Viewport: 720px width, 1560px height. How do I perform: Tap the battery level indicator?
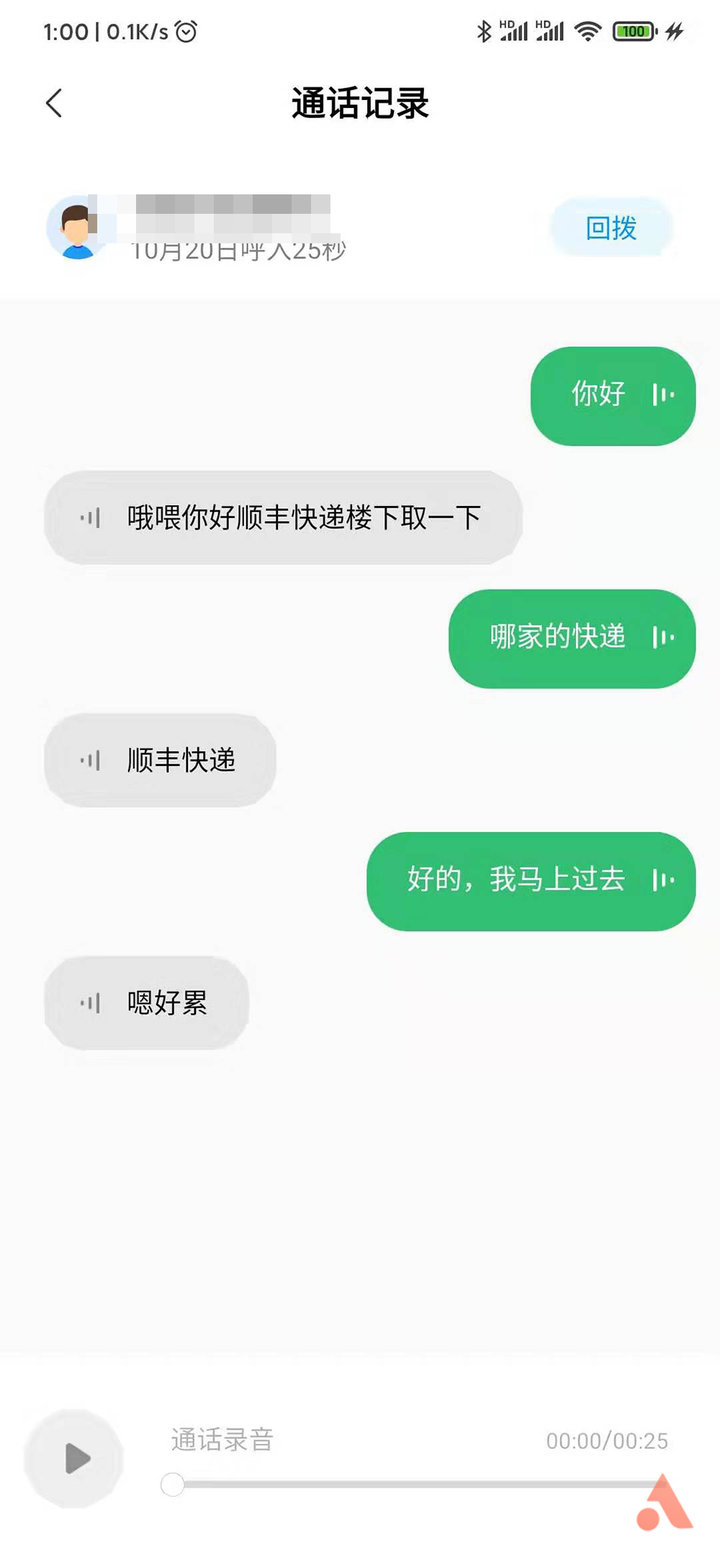(x=632, y=31)
